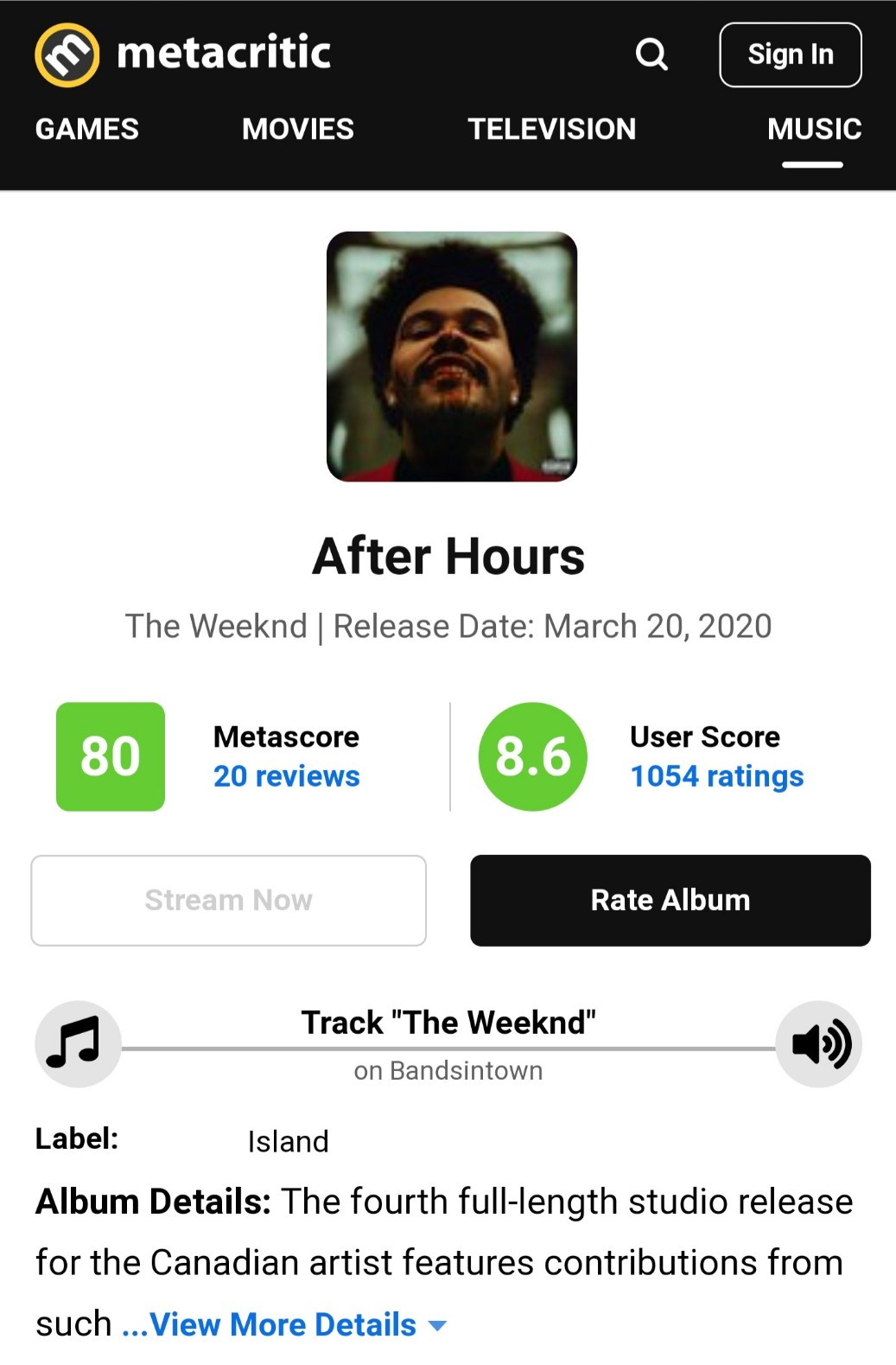Click the music note icon near Bandsintown
The height and width of the screenshot is (1365, 896).
coord(78,1043)
